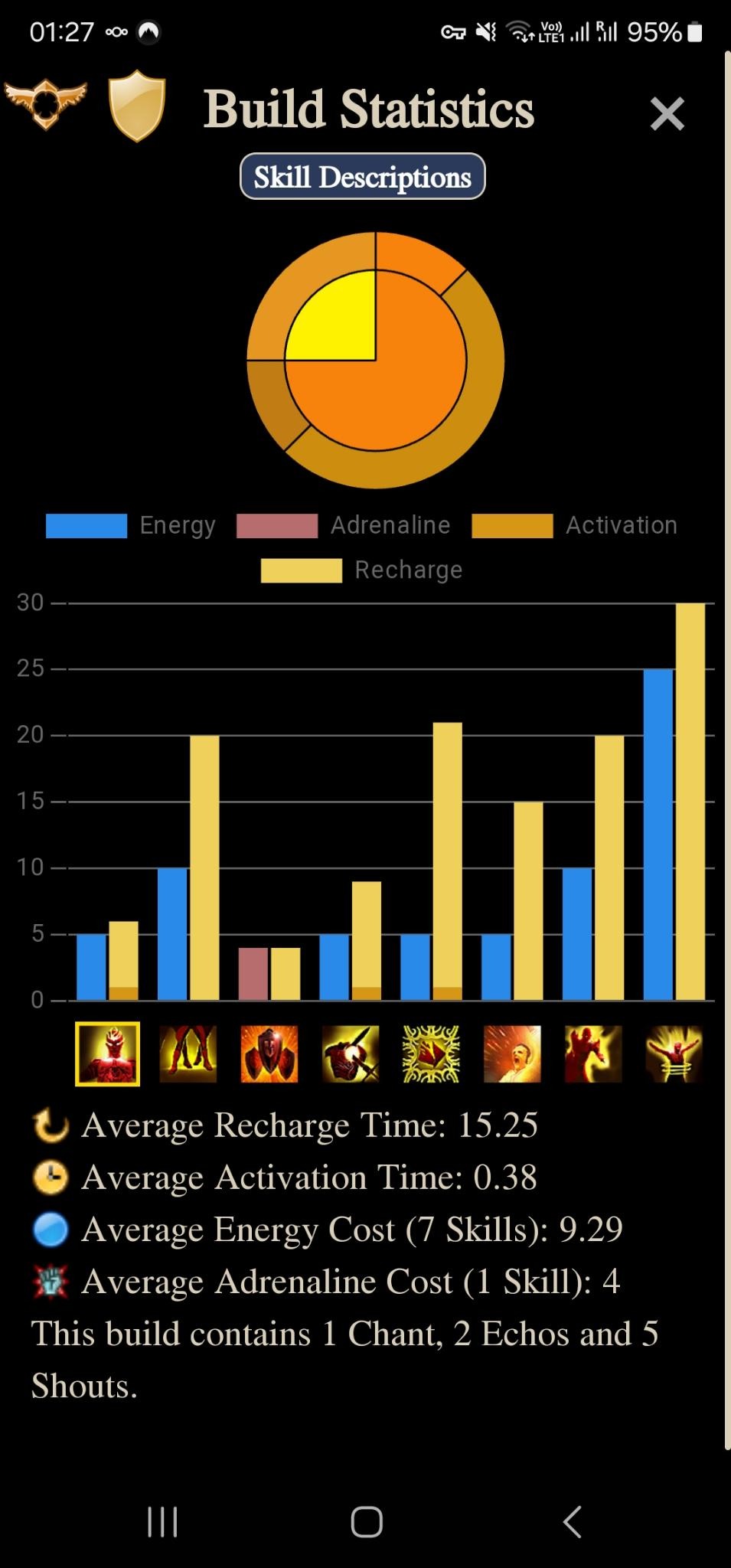
Task: Open Skill Descriptions
Action: [x=362, y=177]
